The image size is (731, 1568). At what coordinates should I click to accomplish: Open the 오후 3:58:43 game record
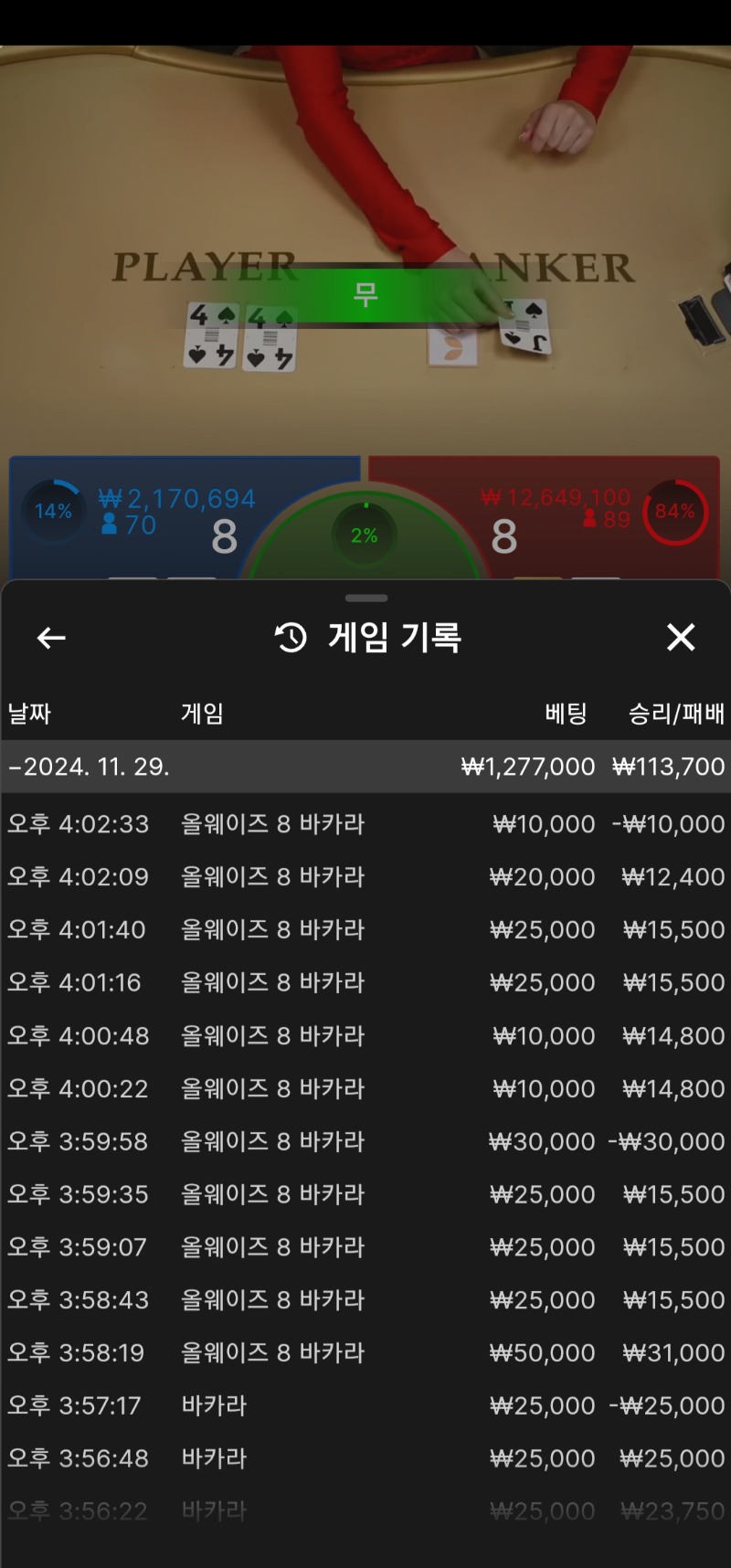point(365,1300)
